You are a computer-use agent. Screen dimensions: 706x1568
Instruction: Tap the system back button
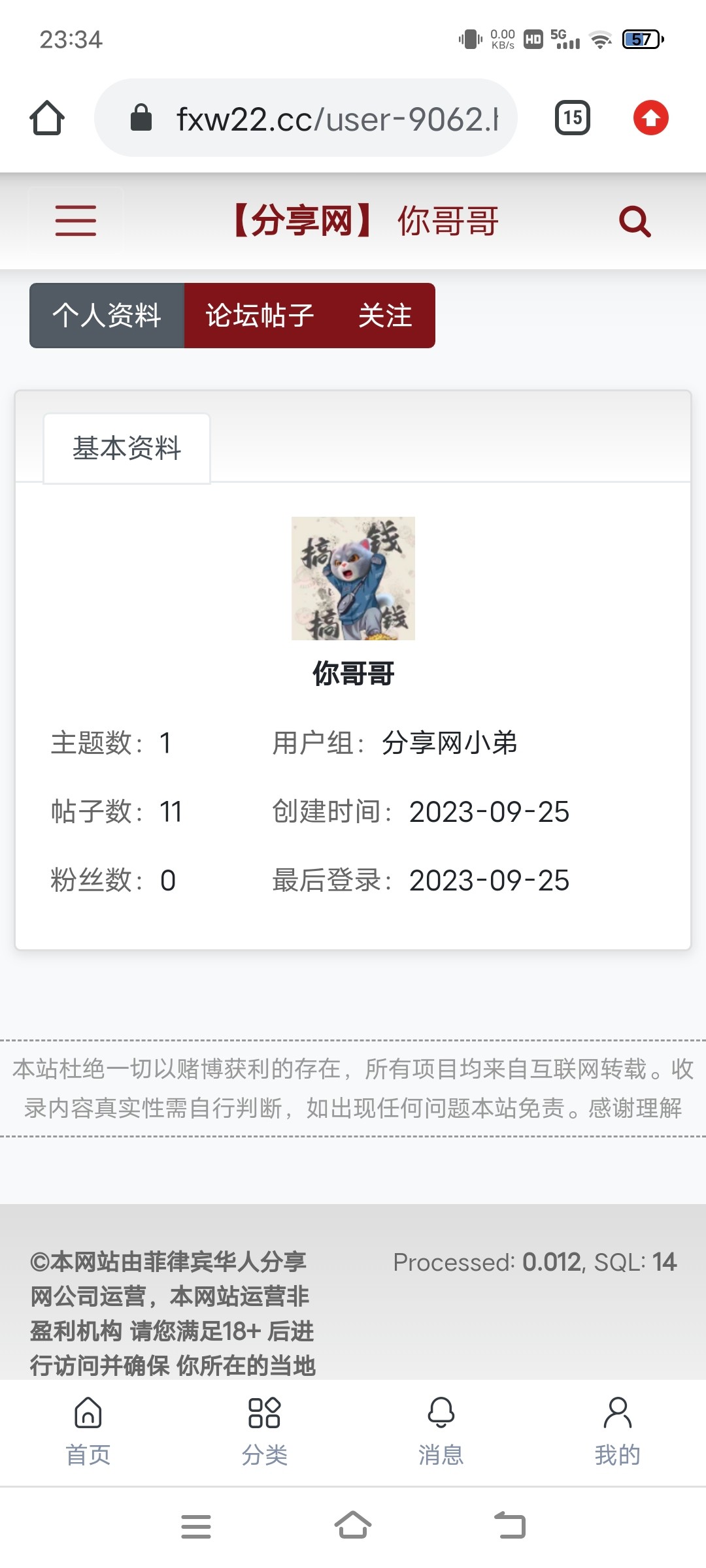coord(510,1526)
